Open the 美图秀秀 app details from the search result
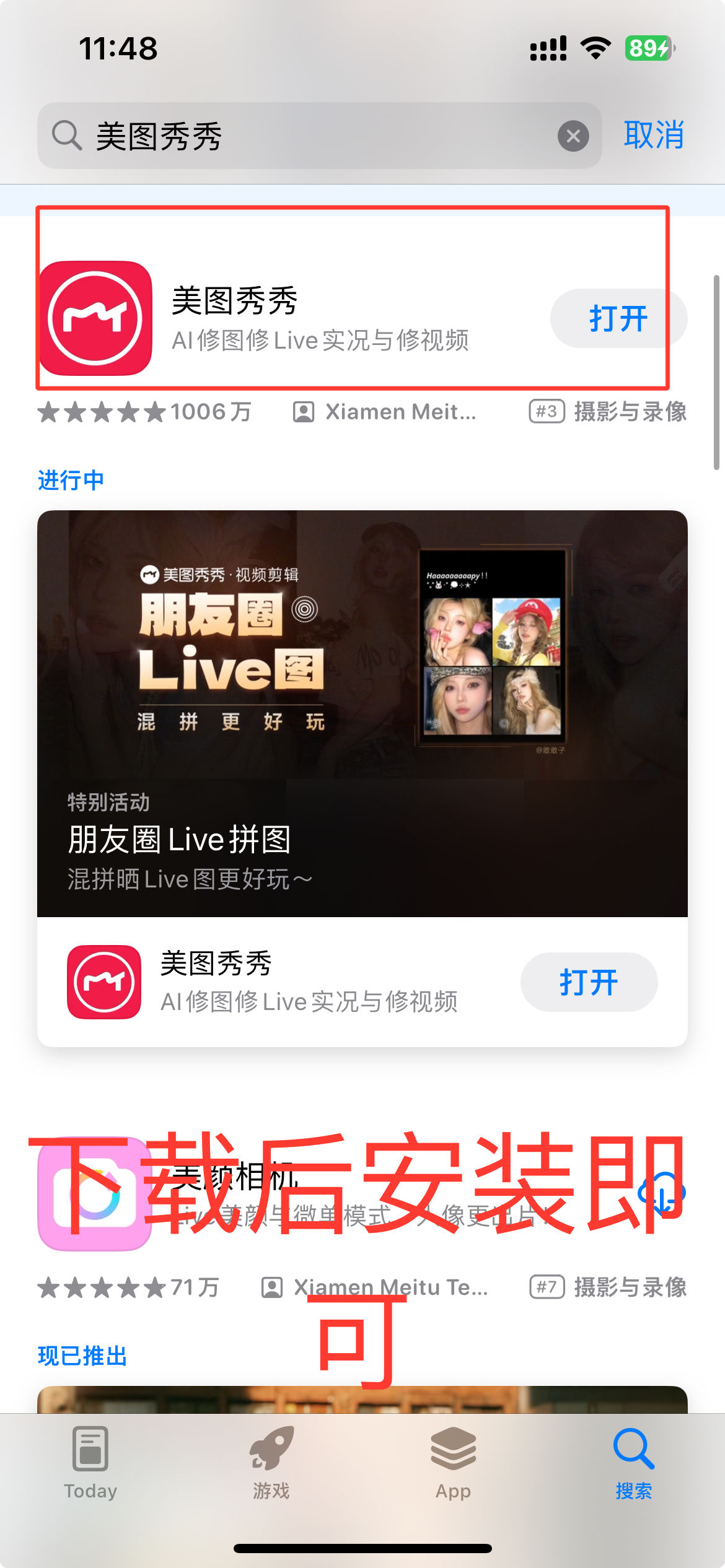 pyautogui.click(x=279, y=318)
